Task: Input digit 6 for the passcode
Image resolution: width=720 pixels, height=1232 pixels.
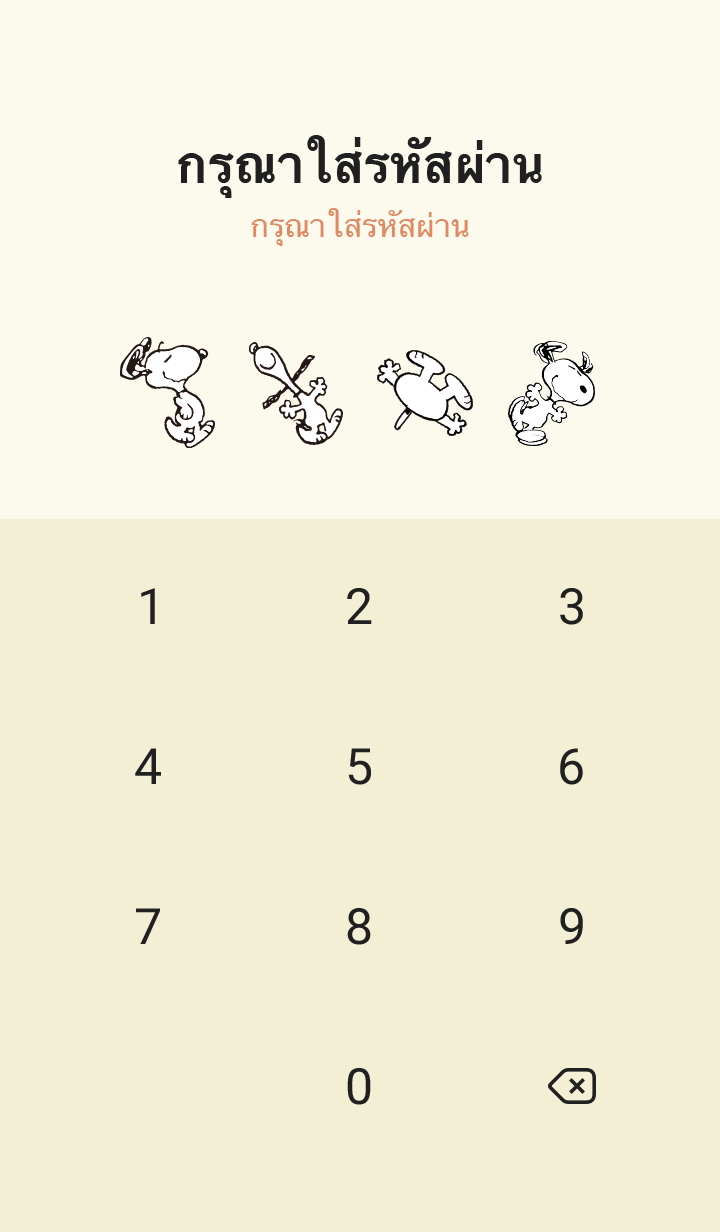Action: (x=571, y=767)
